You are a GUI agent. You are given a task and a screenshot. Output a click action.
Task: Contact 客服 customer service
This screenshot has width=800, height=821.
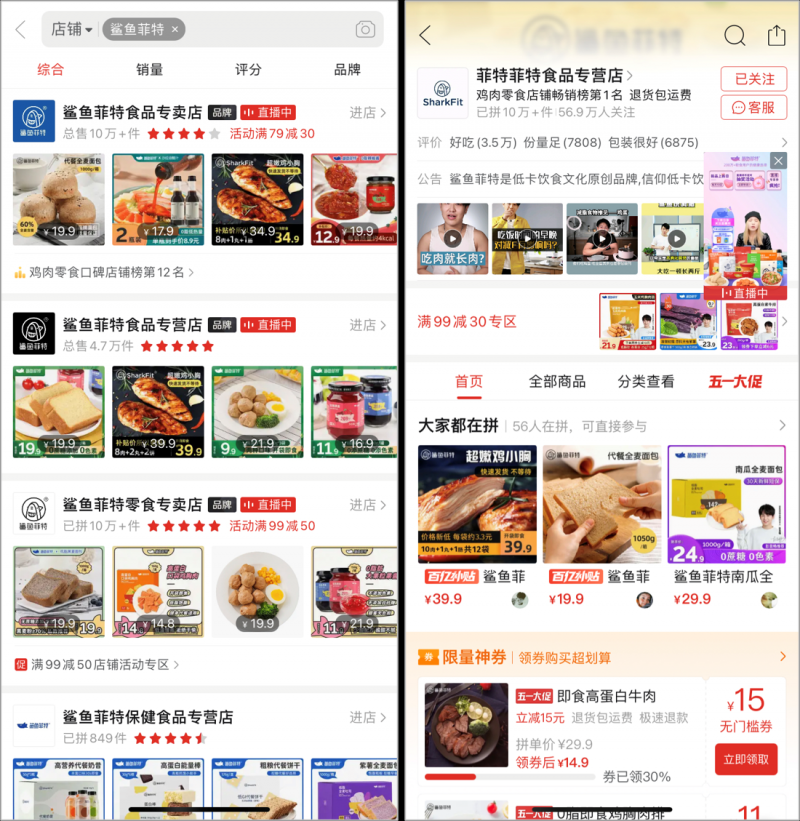(753, 107)
